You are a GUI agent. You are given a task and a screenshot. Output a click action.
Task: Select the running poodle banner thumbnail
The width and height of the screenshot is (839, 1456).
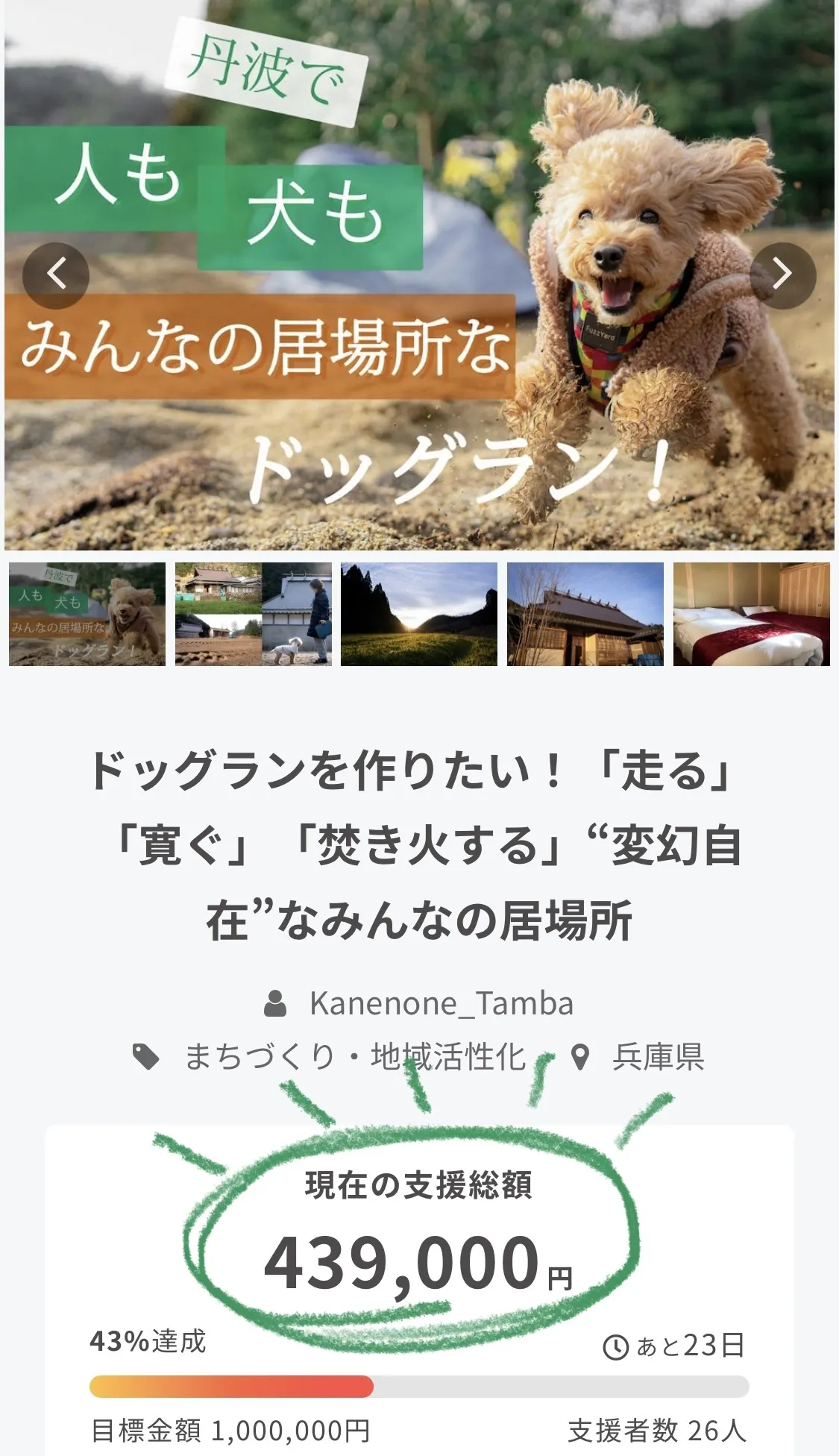point(87,614)
